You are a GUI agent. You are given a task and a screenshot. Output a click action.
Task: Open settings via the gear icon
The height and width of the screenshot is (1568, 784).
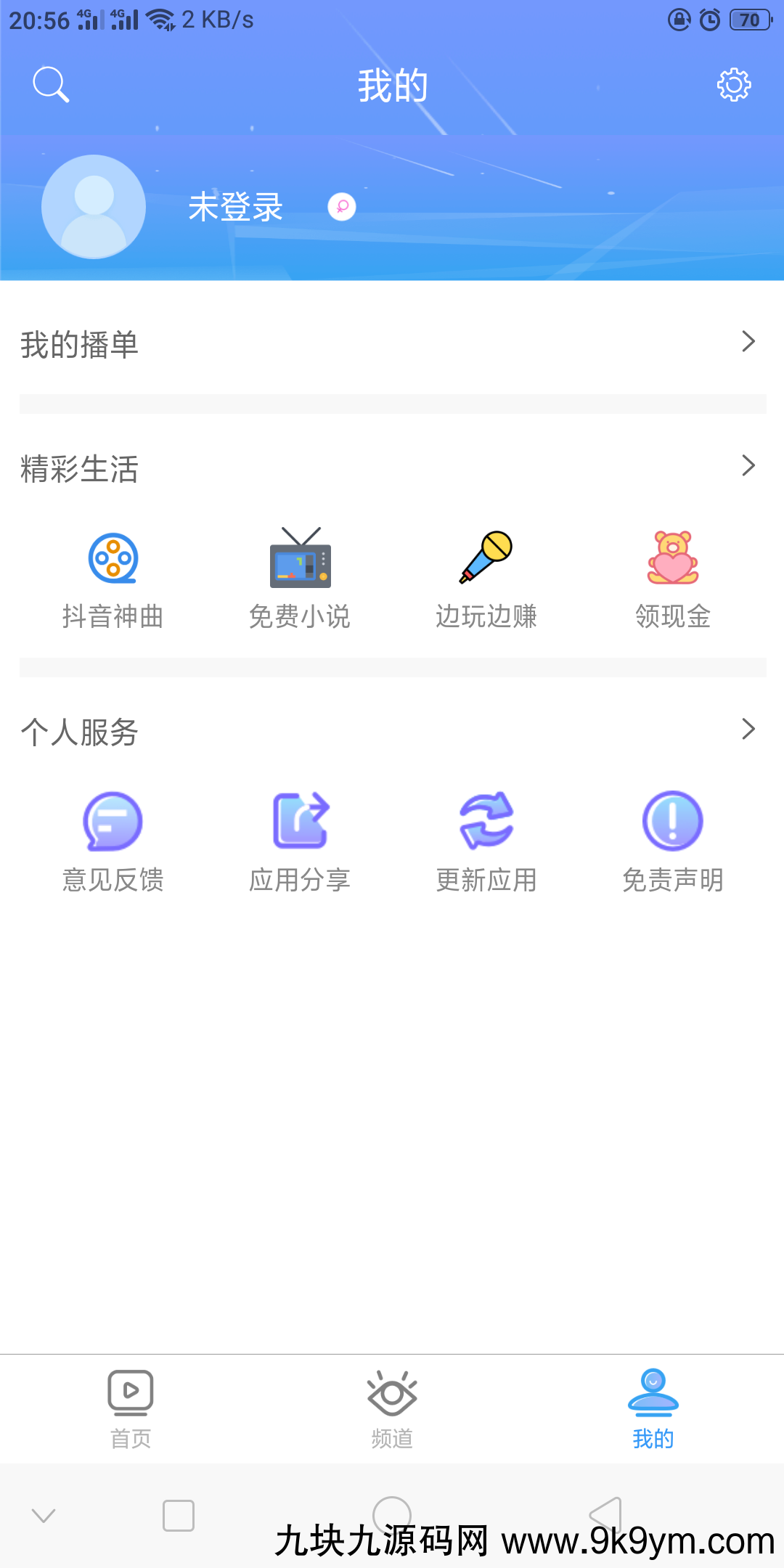click(x=733, y=85)
